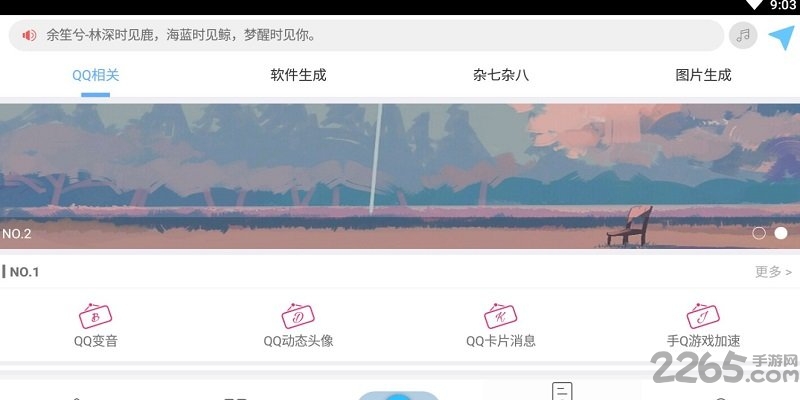800x400 pixels.
Task: Open QQ卡片消息 tool
Action: pos(500,325)
